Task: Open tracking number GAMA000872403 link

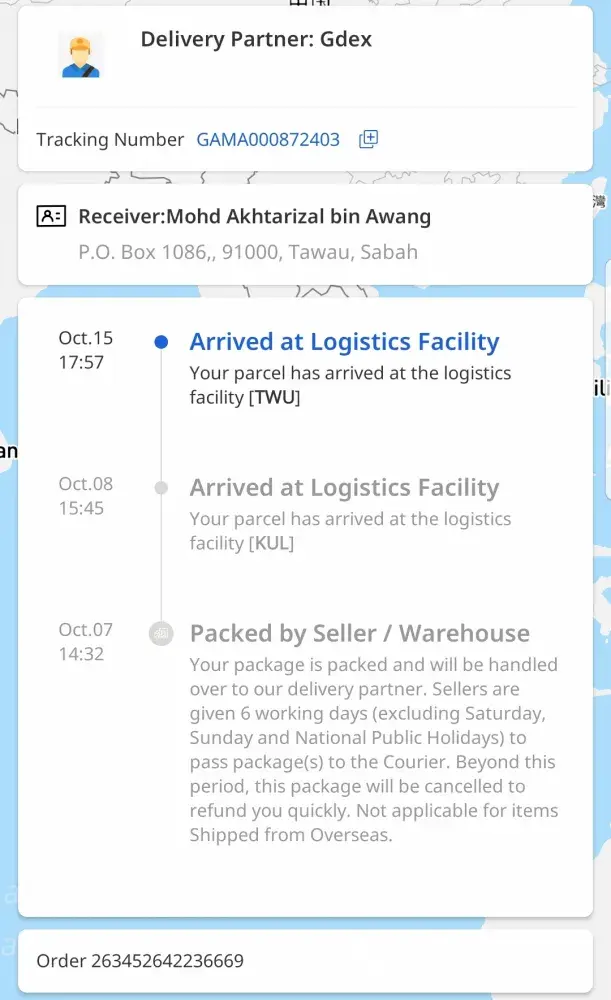Action: click(x=268, y=140)
